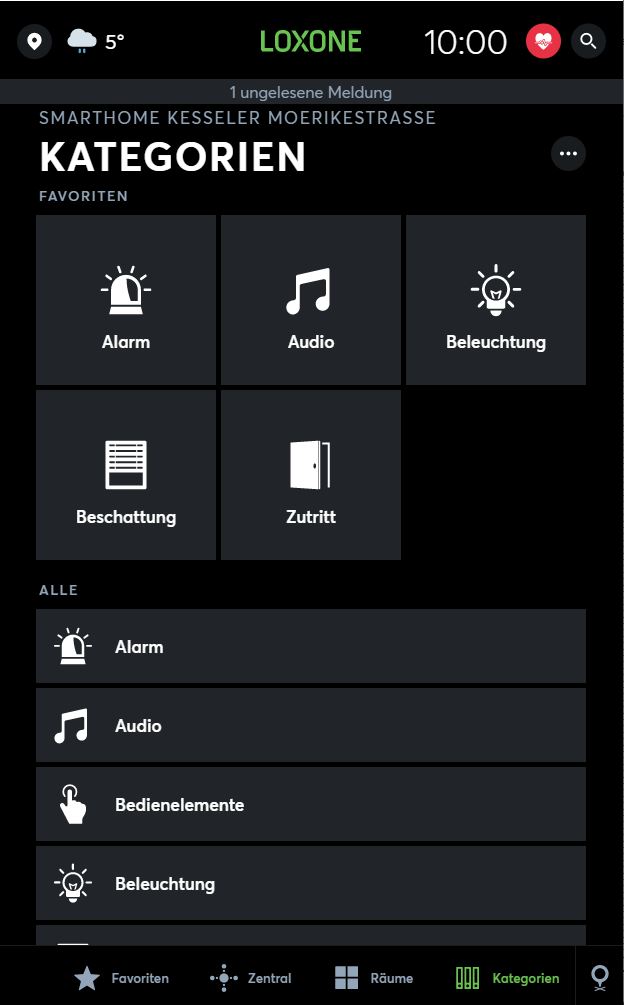Screen dimensions: 624x1005
Task: Open the Audio favorite tile
Action: 311,300
